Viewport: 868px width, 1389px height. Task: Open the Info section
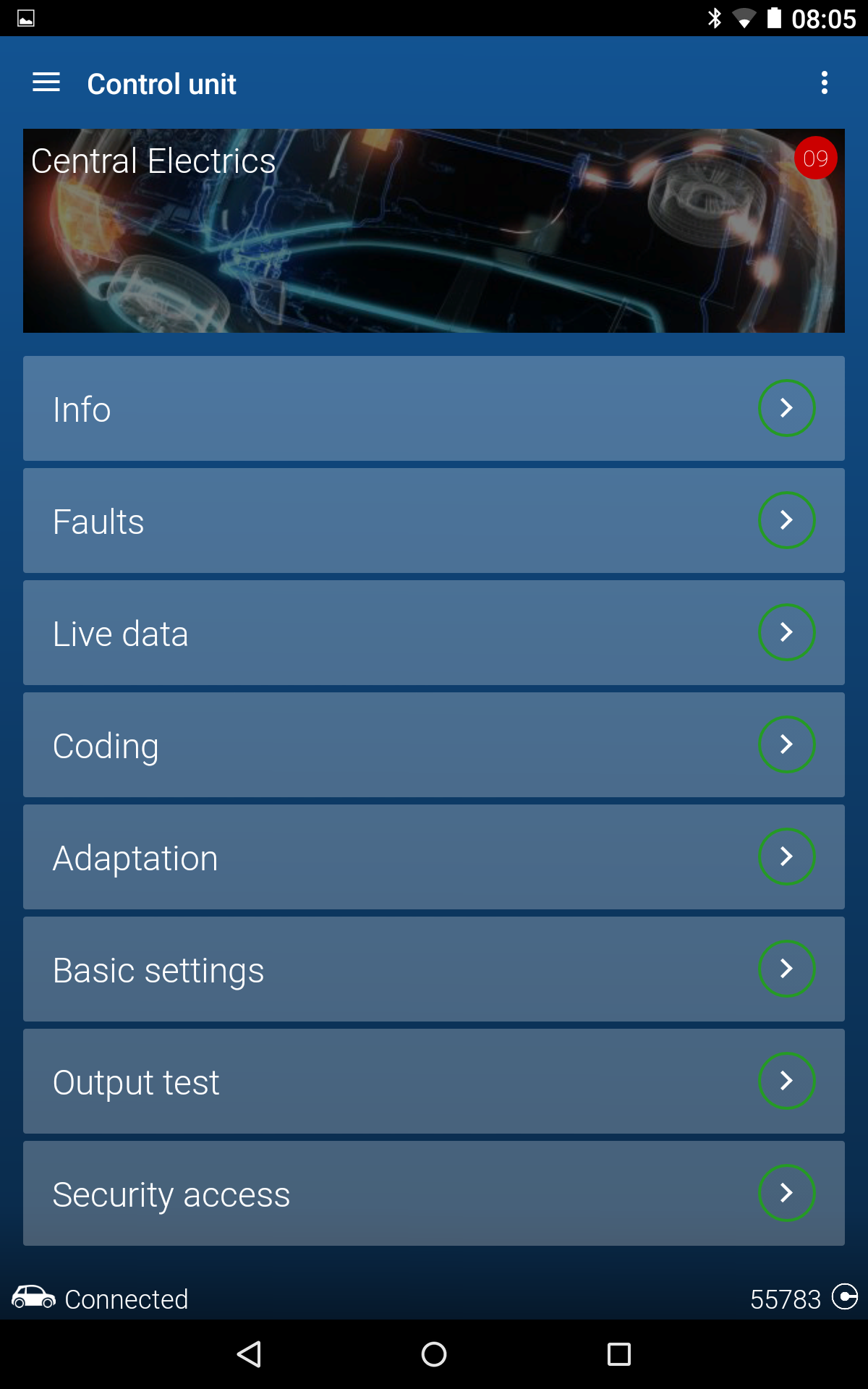point(434,408)
